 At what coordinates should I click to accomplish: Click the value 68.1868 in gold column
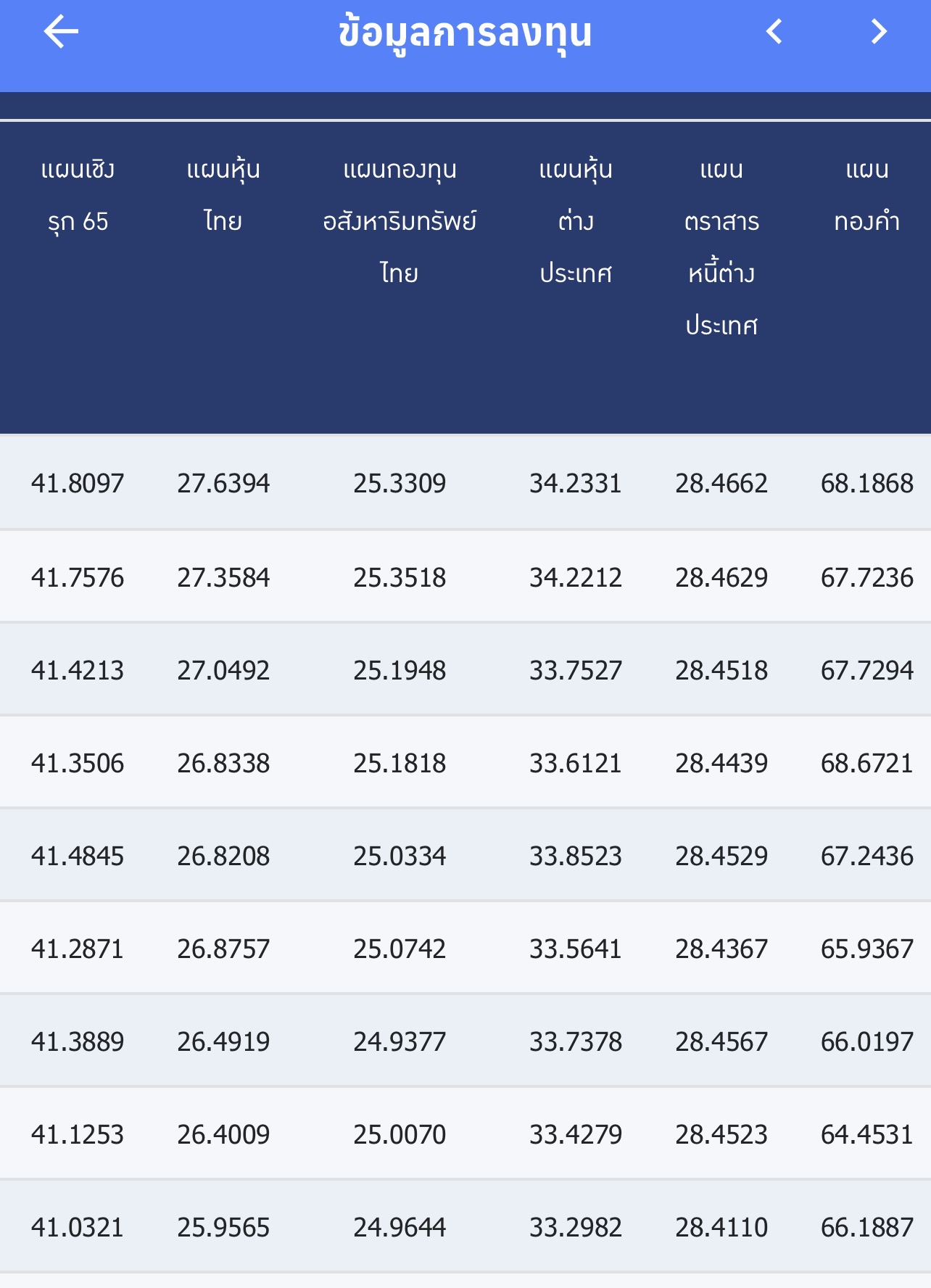(869, 482)
